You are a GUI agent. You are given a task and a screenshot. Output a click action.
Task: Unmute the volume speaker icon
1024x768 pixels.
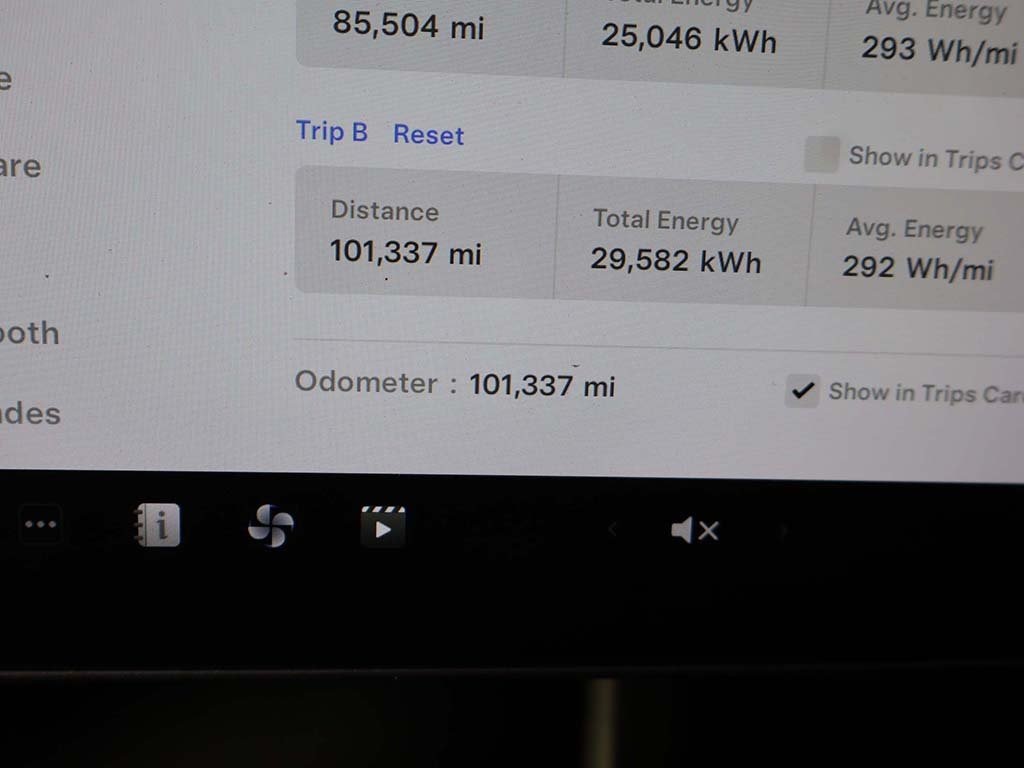(x=694, y=531)
